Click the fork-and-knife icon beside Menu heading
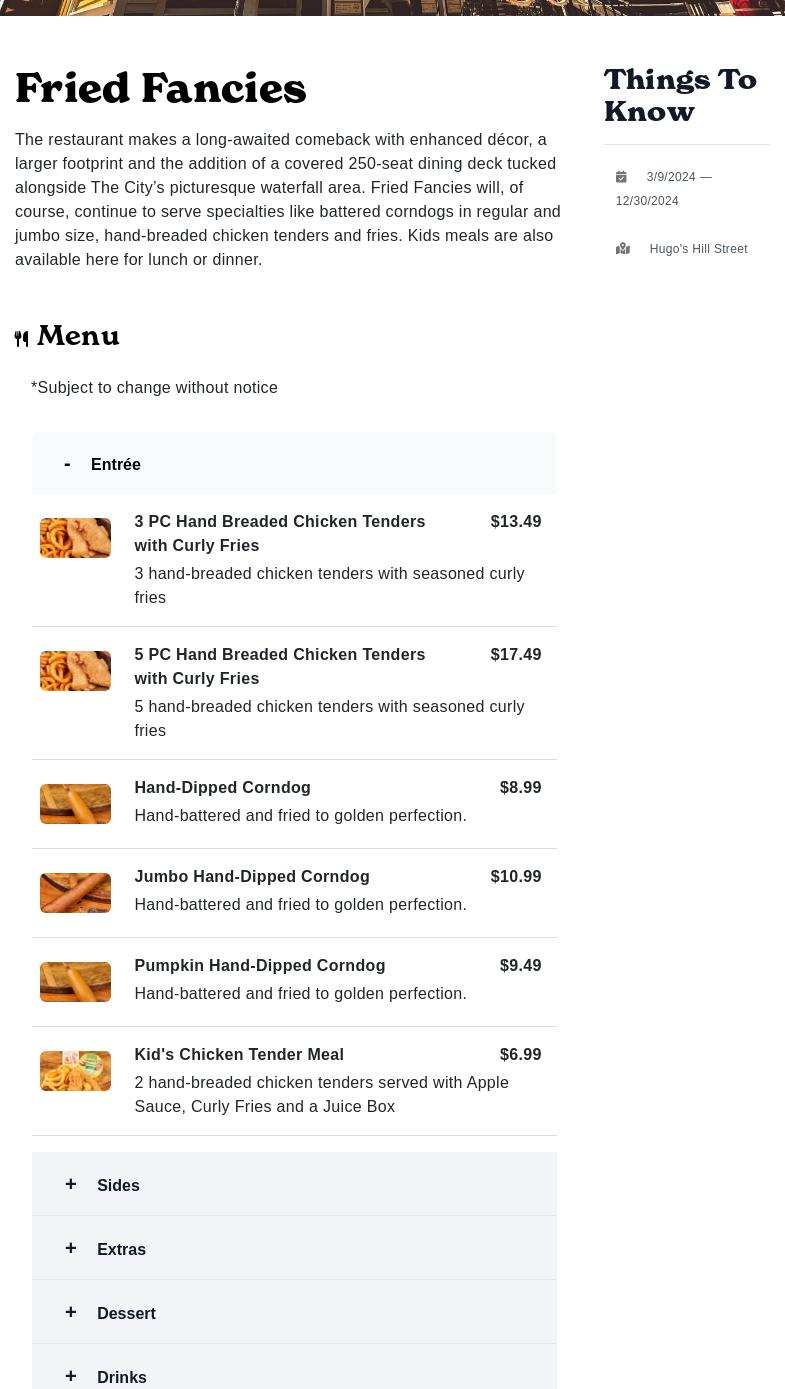This screenshot has height=1389, width=785. coord(22,338)
